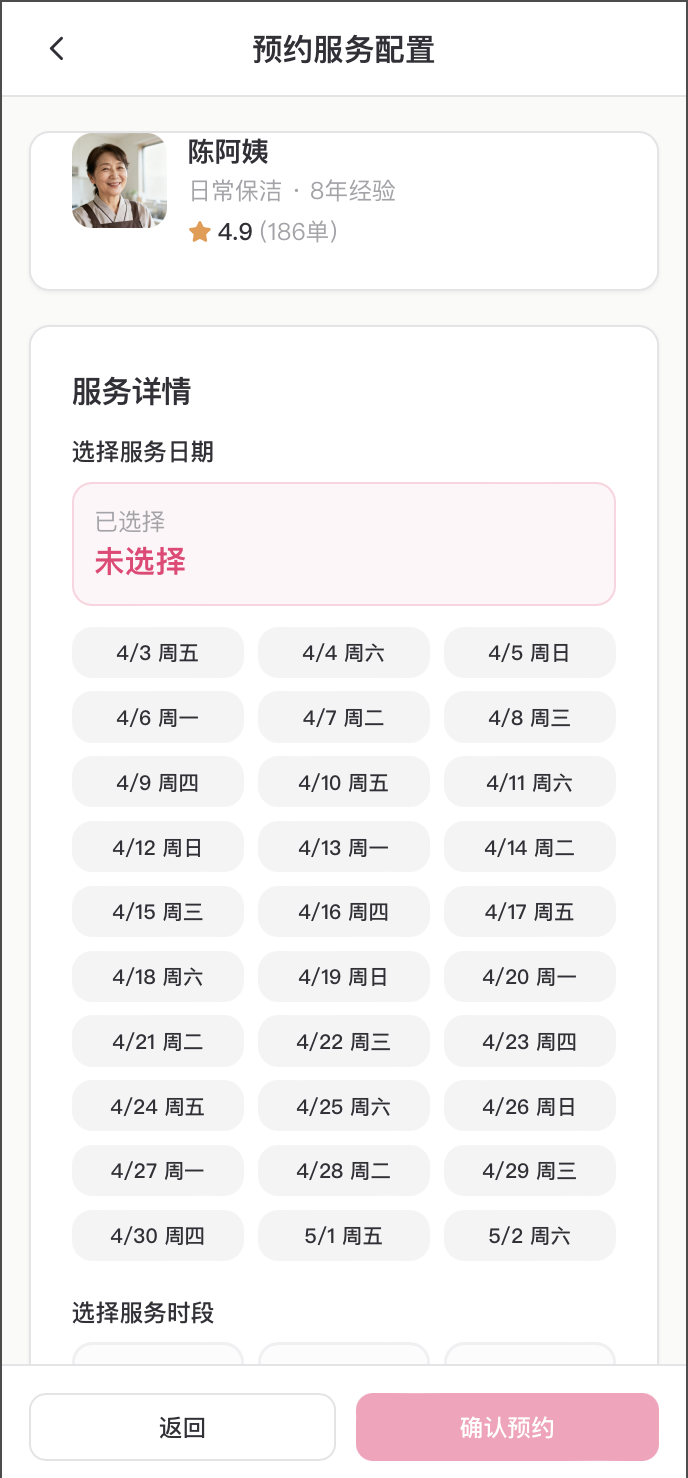Choose the 4/17 周五 date
Screen dimensions: 688x1478
coord(529,912)
